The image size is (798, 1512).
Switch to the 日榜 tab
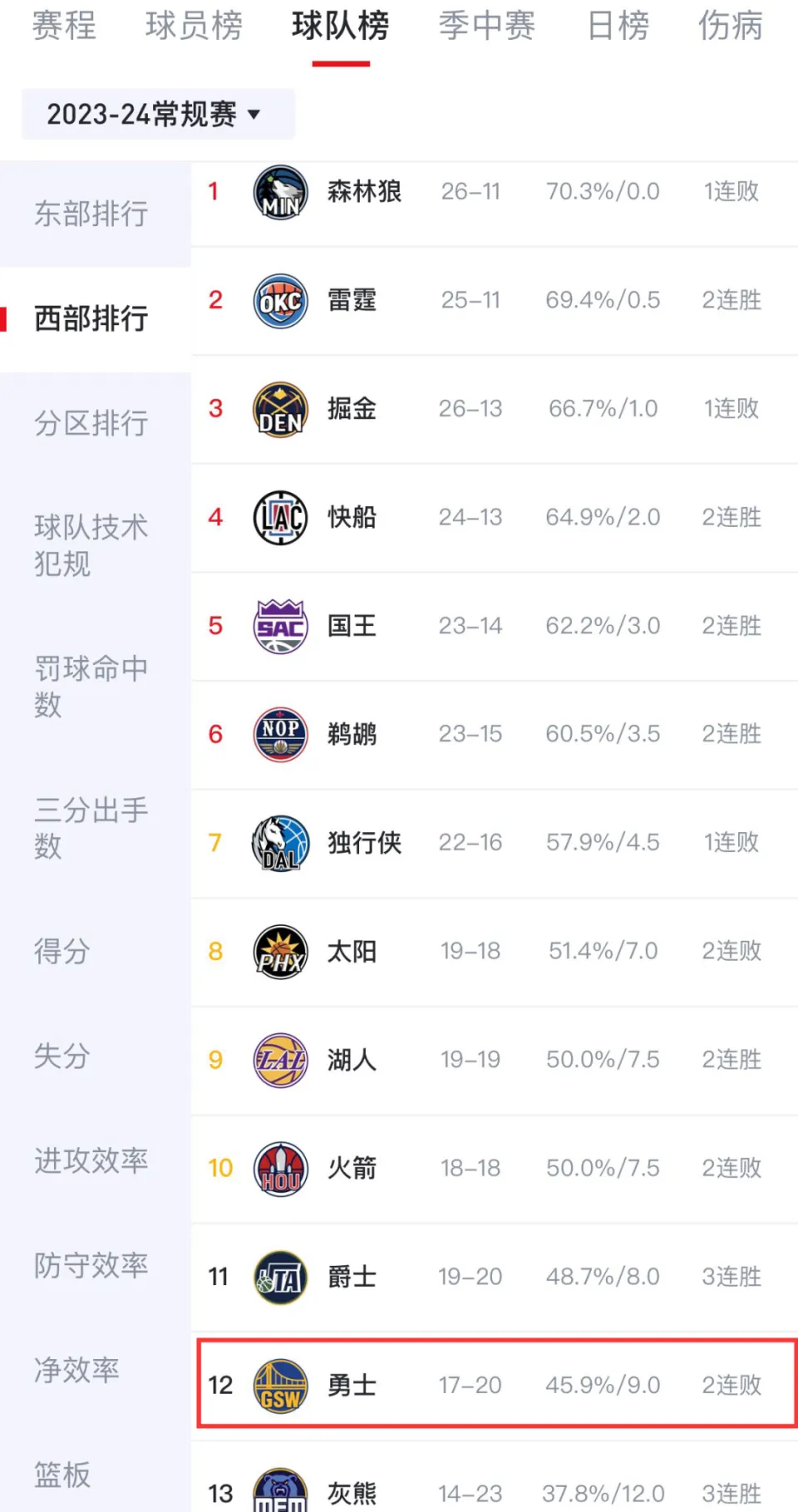(618, 26)
